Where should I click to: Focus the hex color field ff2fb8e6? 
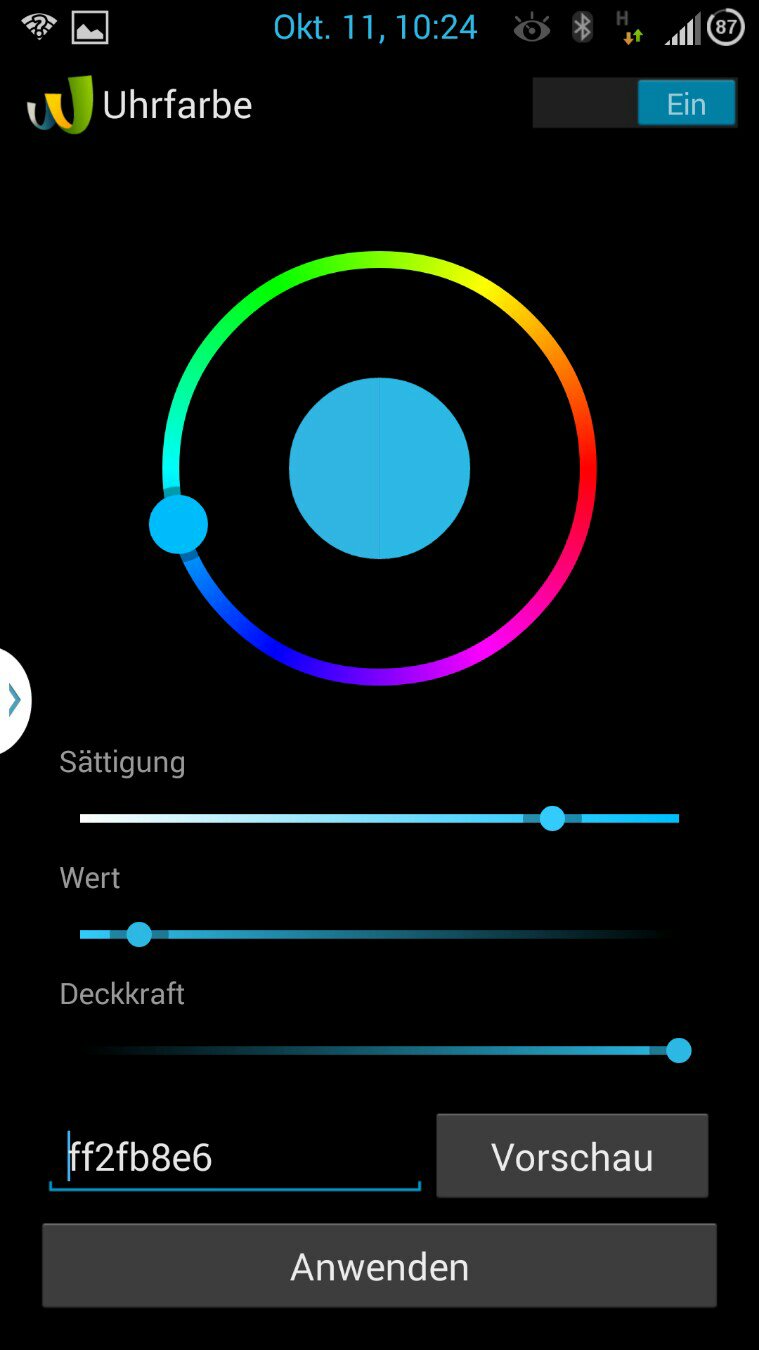[235, 1158]
